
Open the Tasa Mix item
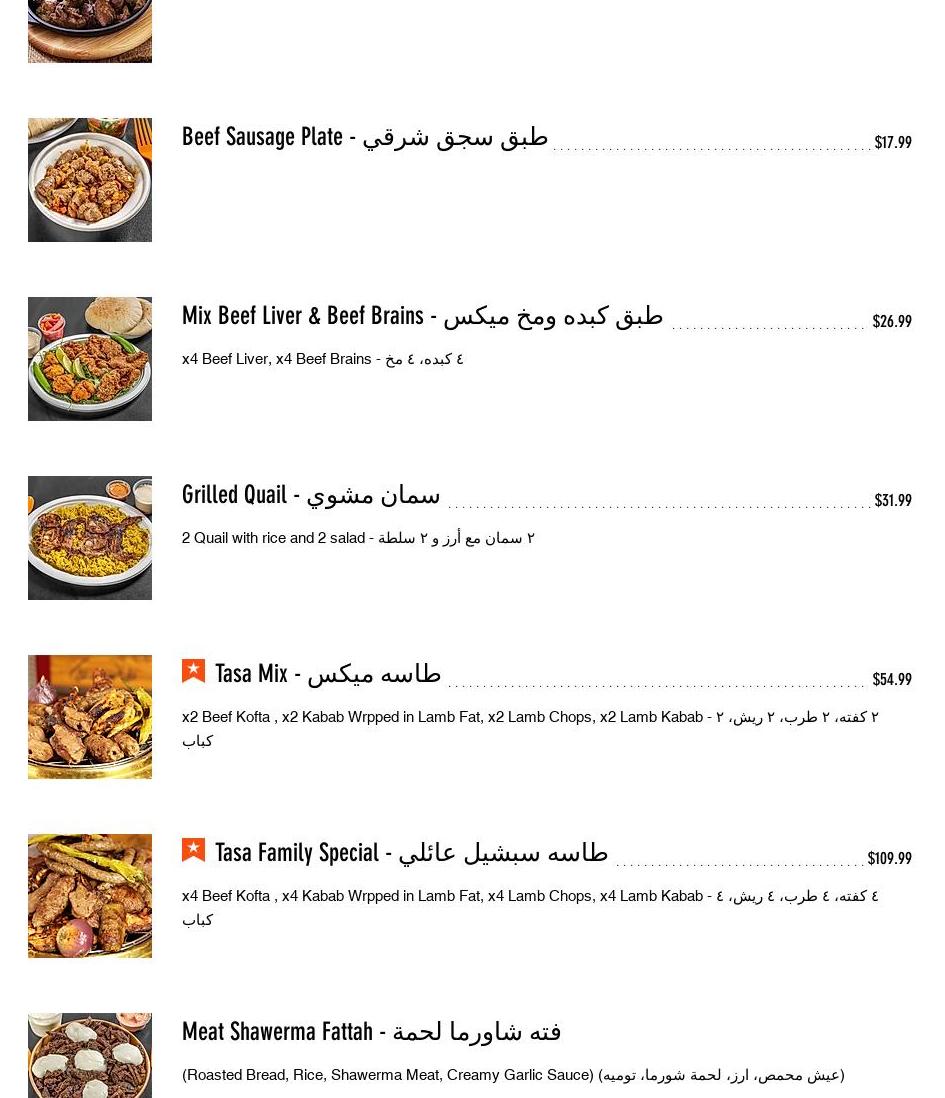327,674
